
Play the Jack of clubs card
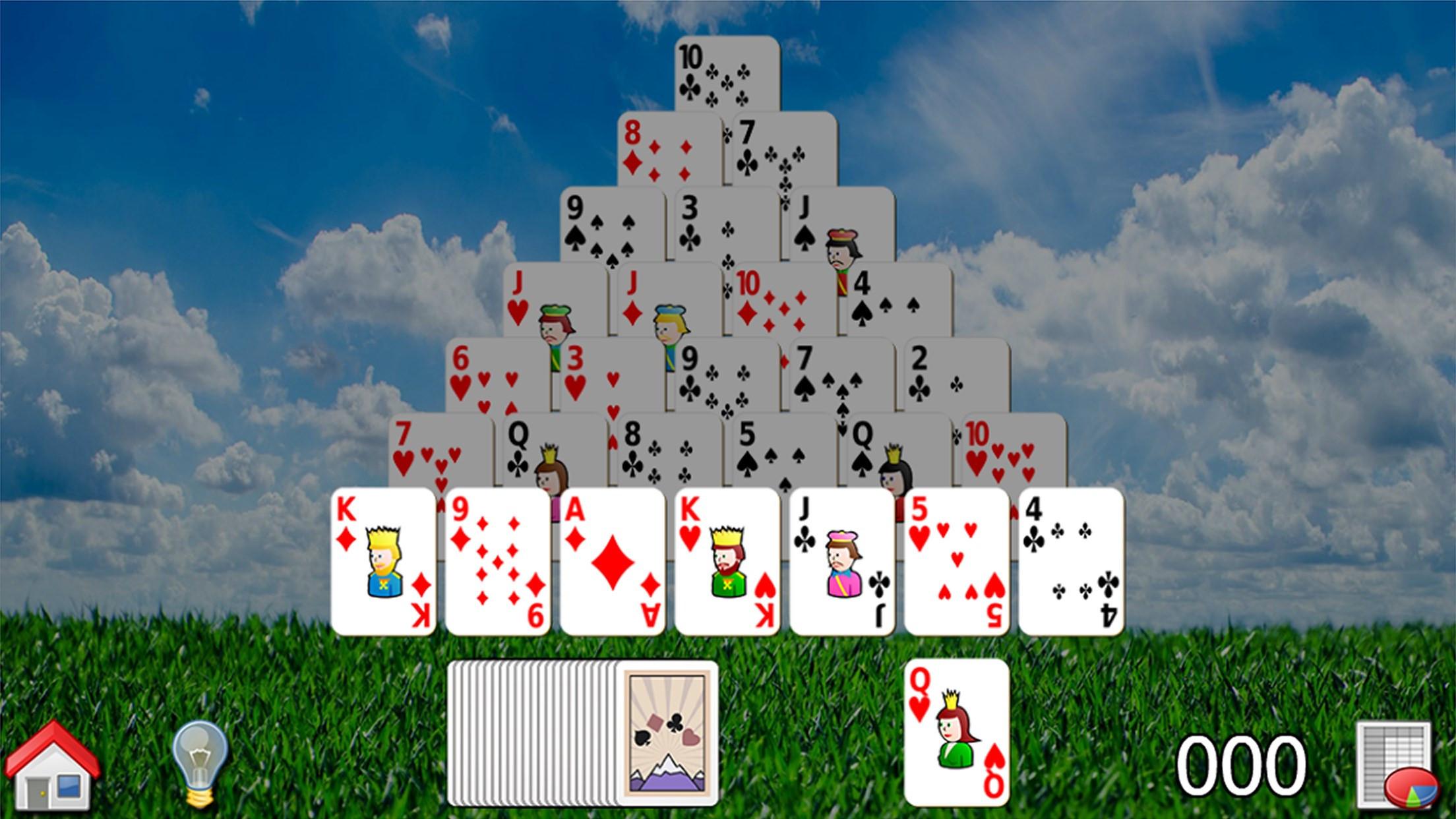[842, 562]
